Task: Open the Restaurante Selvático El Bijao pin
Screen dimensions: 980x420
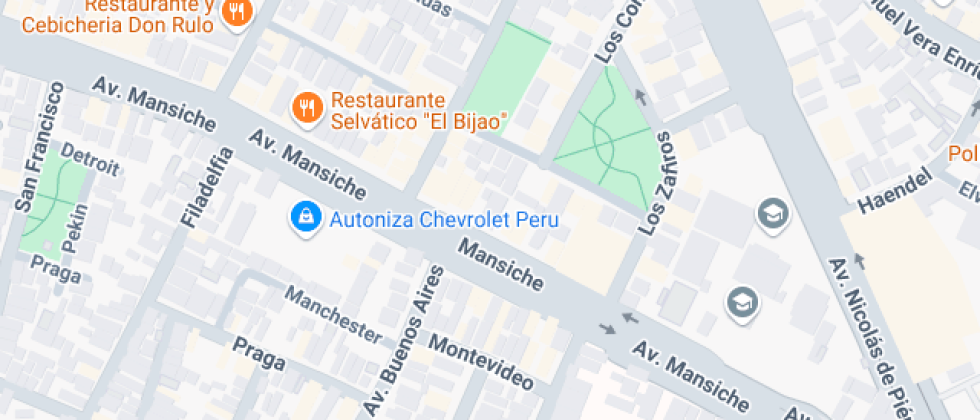Action: tap(305, 107)
